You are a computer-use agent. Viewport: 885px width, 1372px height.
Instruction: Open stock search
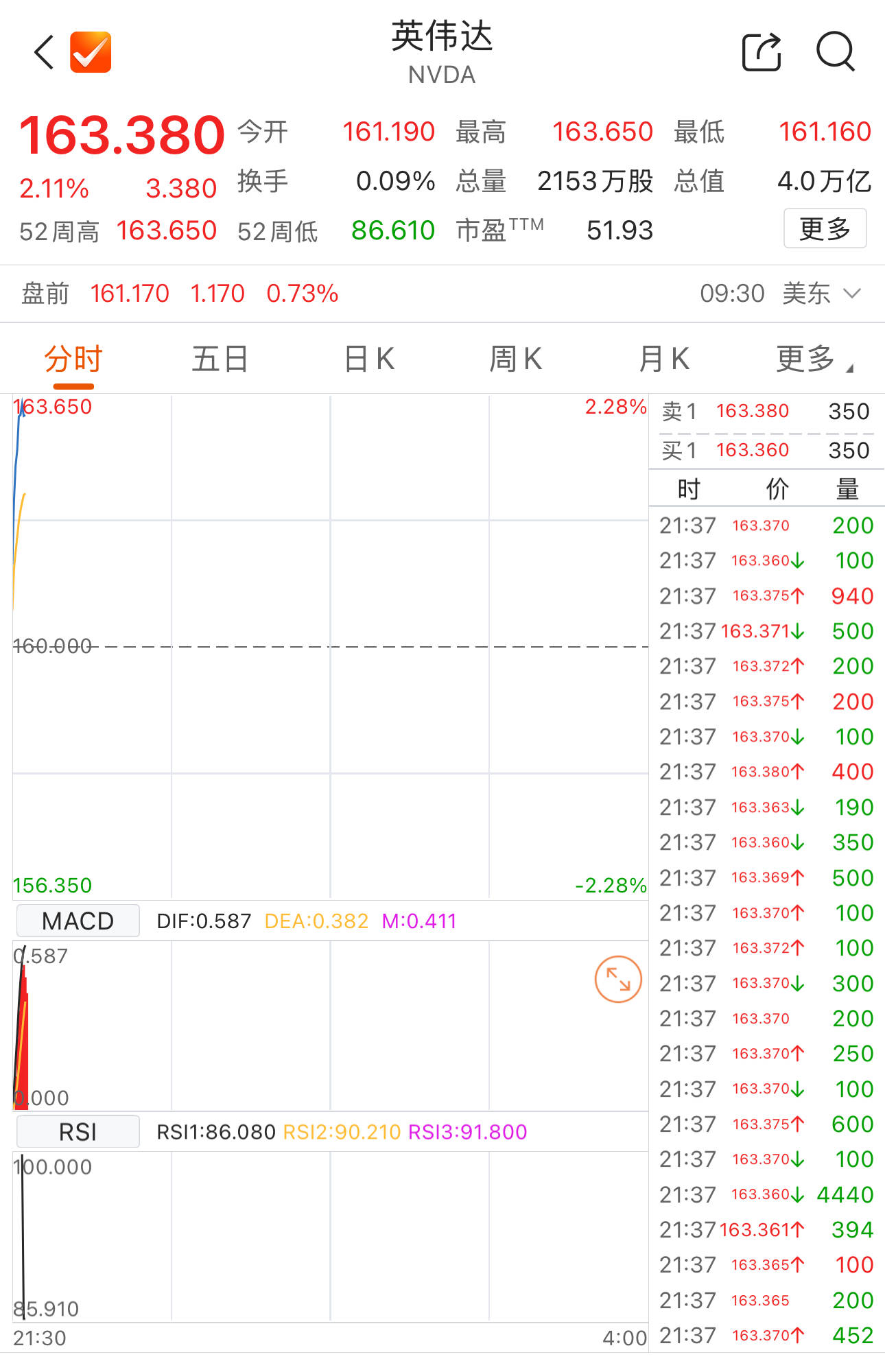click(836, 52)
